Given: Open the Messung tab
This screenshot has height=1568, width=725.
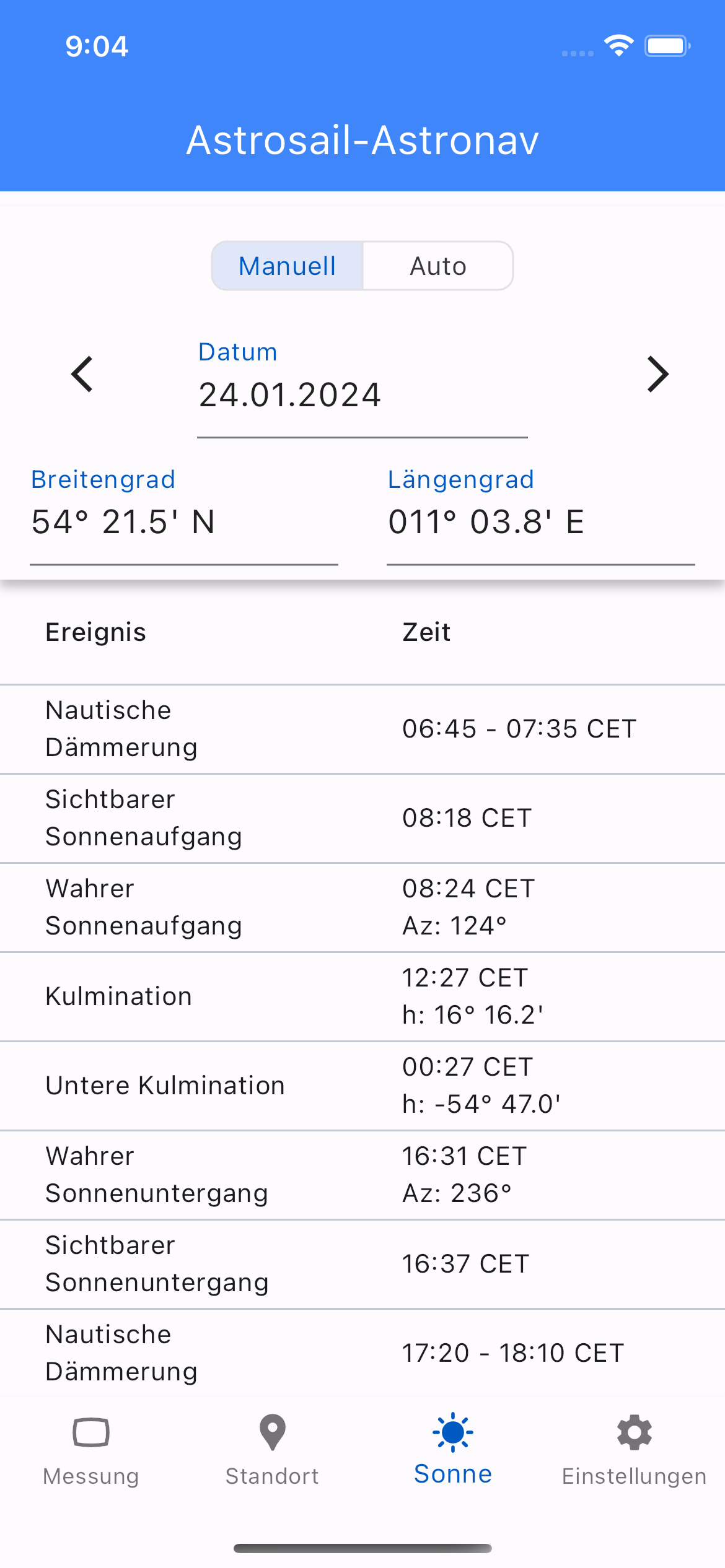Looking at the screenshot, I should click(x=91, y=1449).
